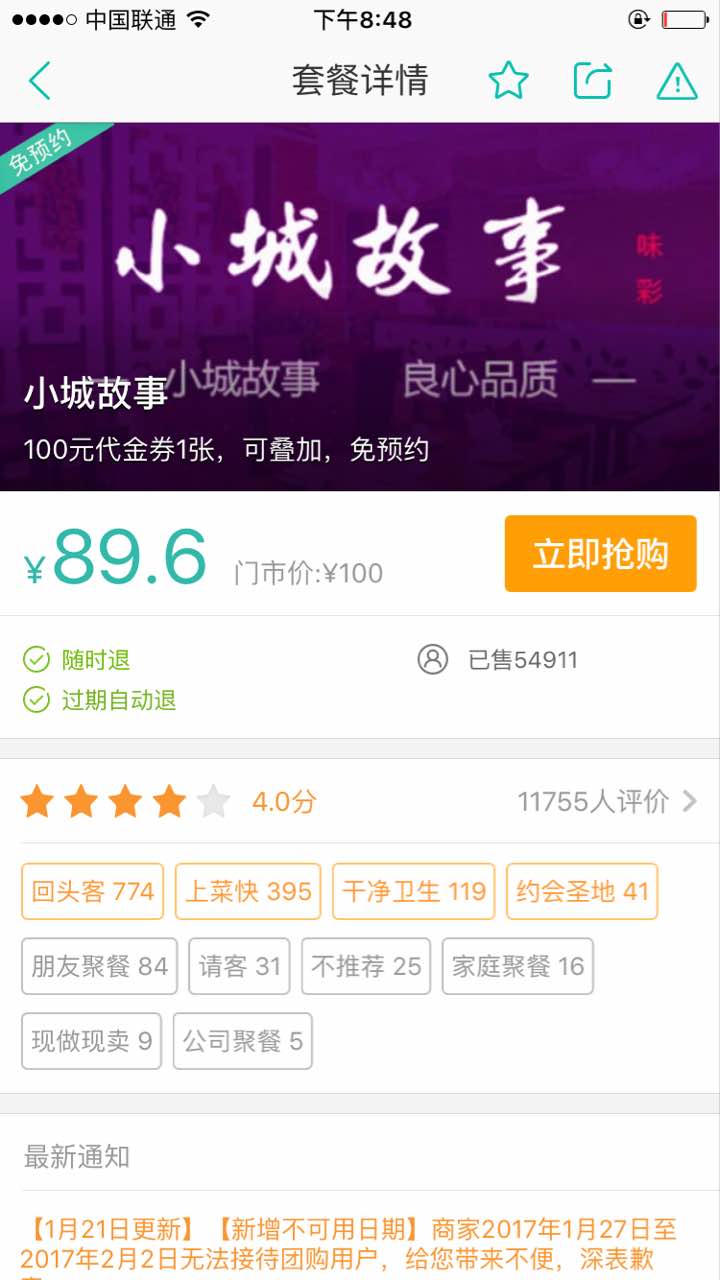Select the 公司聚餐 5 tag
The width and height of the screenshot is (720, 1280).
point(242,1041)
